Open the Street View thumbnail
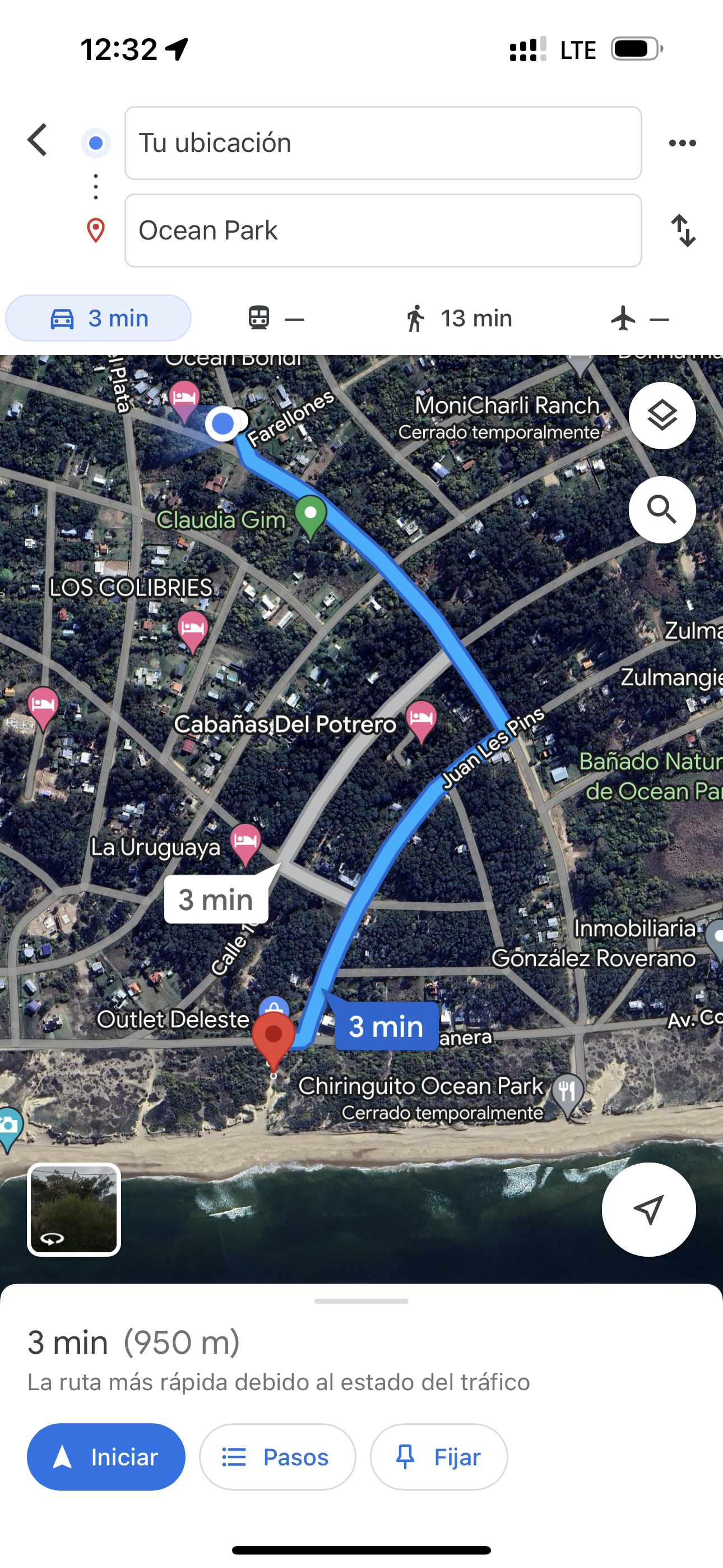 point(74,1210)
